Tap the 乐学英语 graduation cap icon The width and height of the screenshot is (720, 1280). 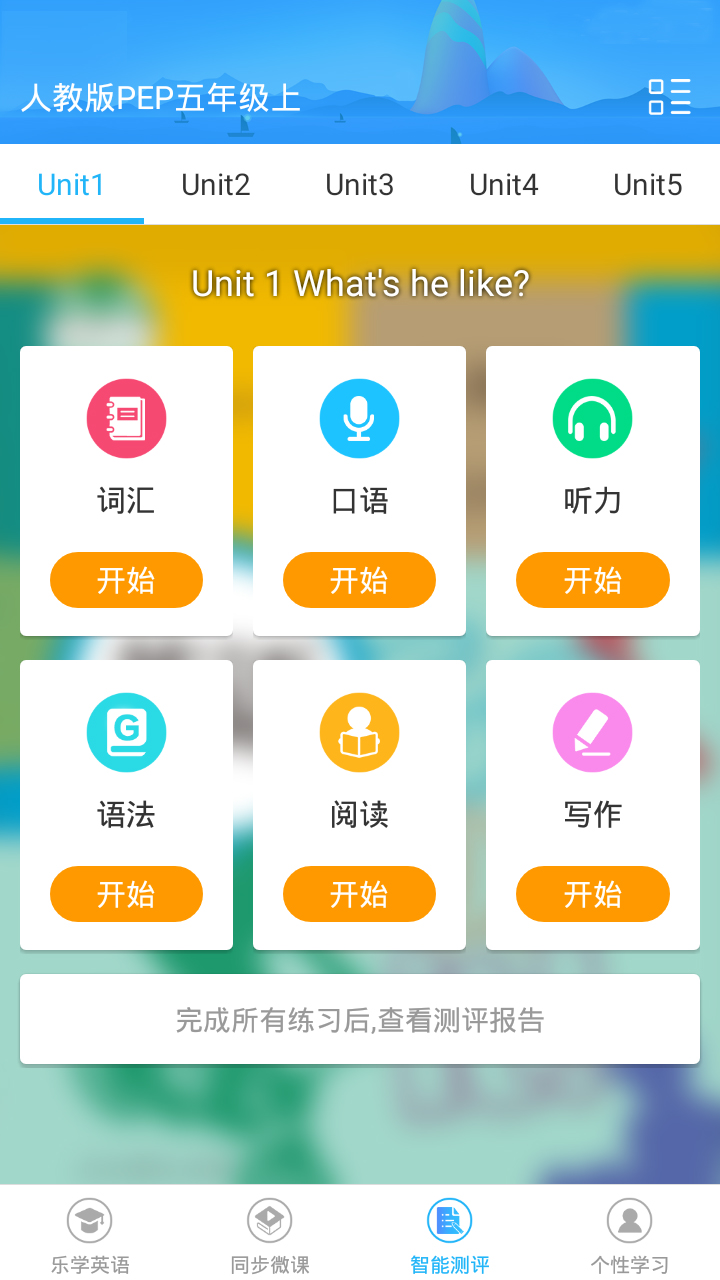pos(90,1219)
